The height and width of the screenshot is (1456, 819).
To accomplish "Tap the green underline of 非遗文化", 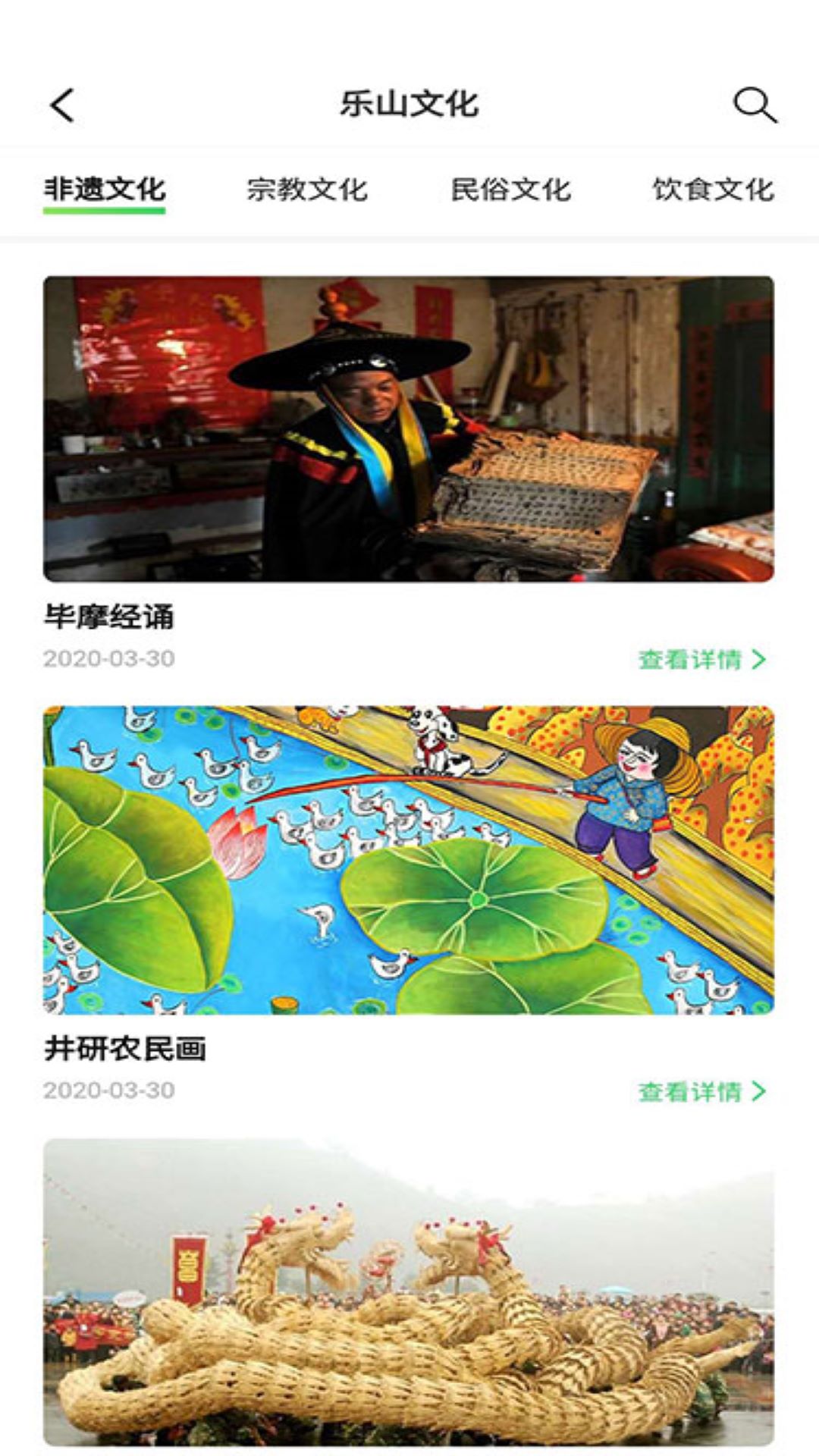I will (104, 210).
